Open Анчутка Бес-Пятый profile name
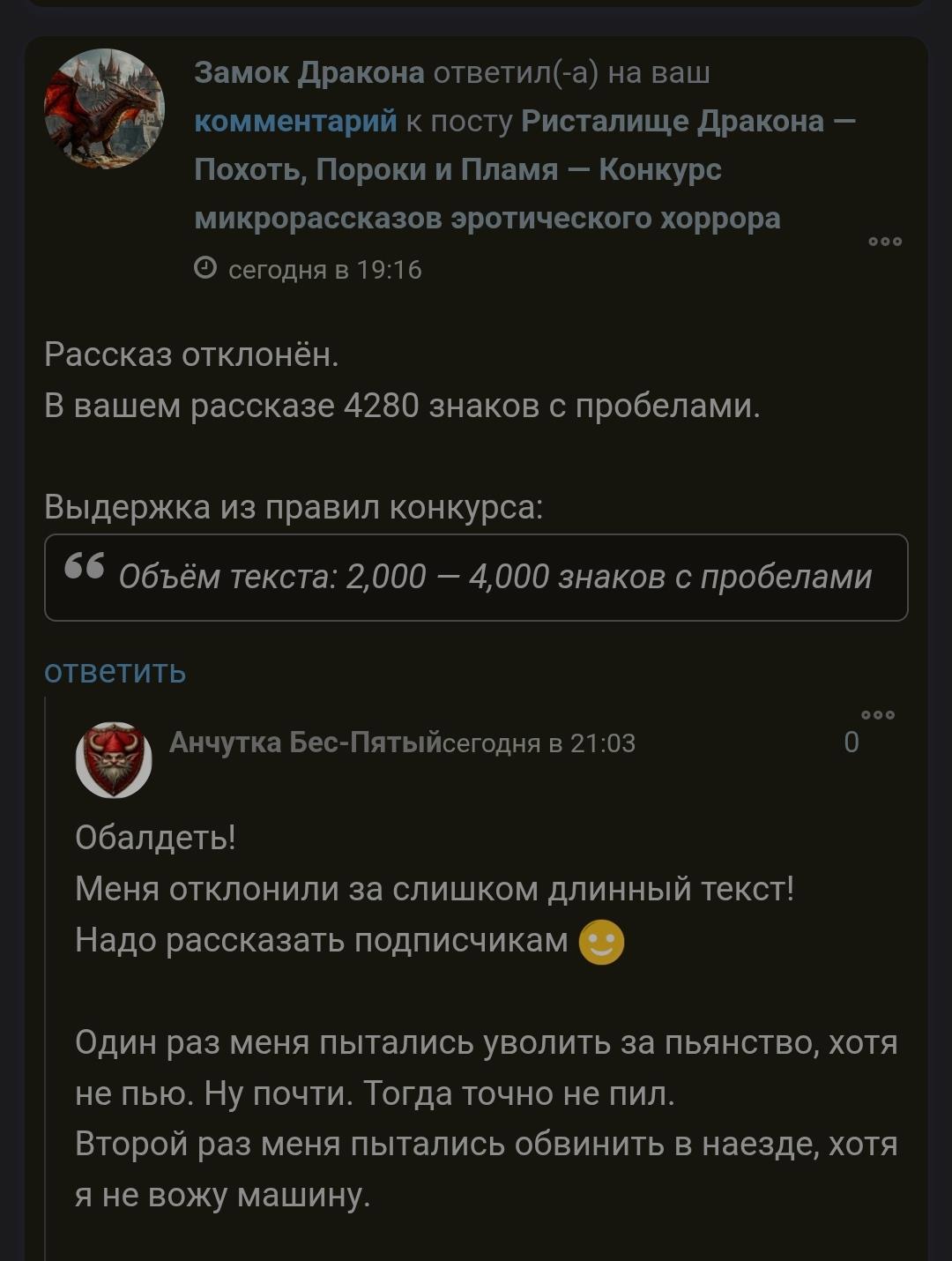This screenshot has width=952, height=1261. tap(304, 742)
